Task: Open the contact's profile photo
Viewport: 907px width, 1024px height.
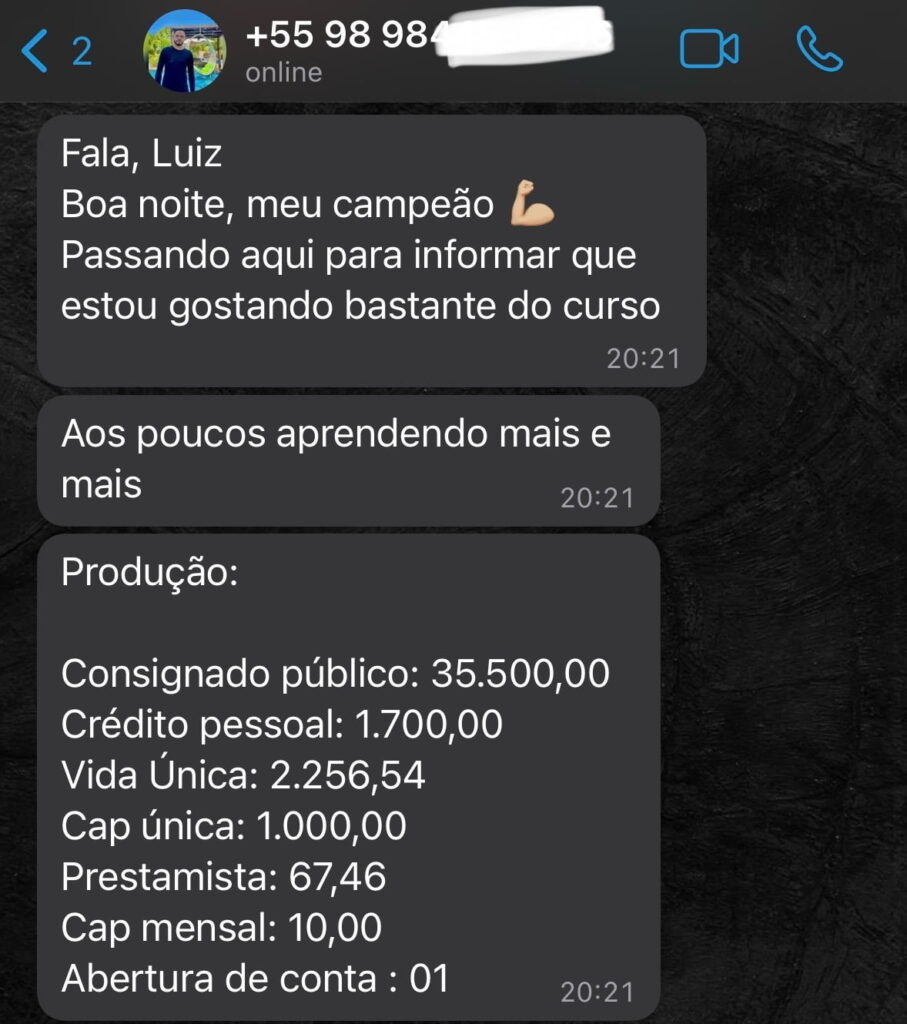Action: click(184, 51)
